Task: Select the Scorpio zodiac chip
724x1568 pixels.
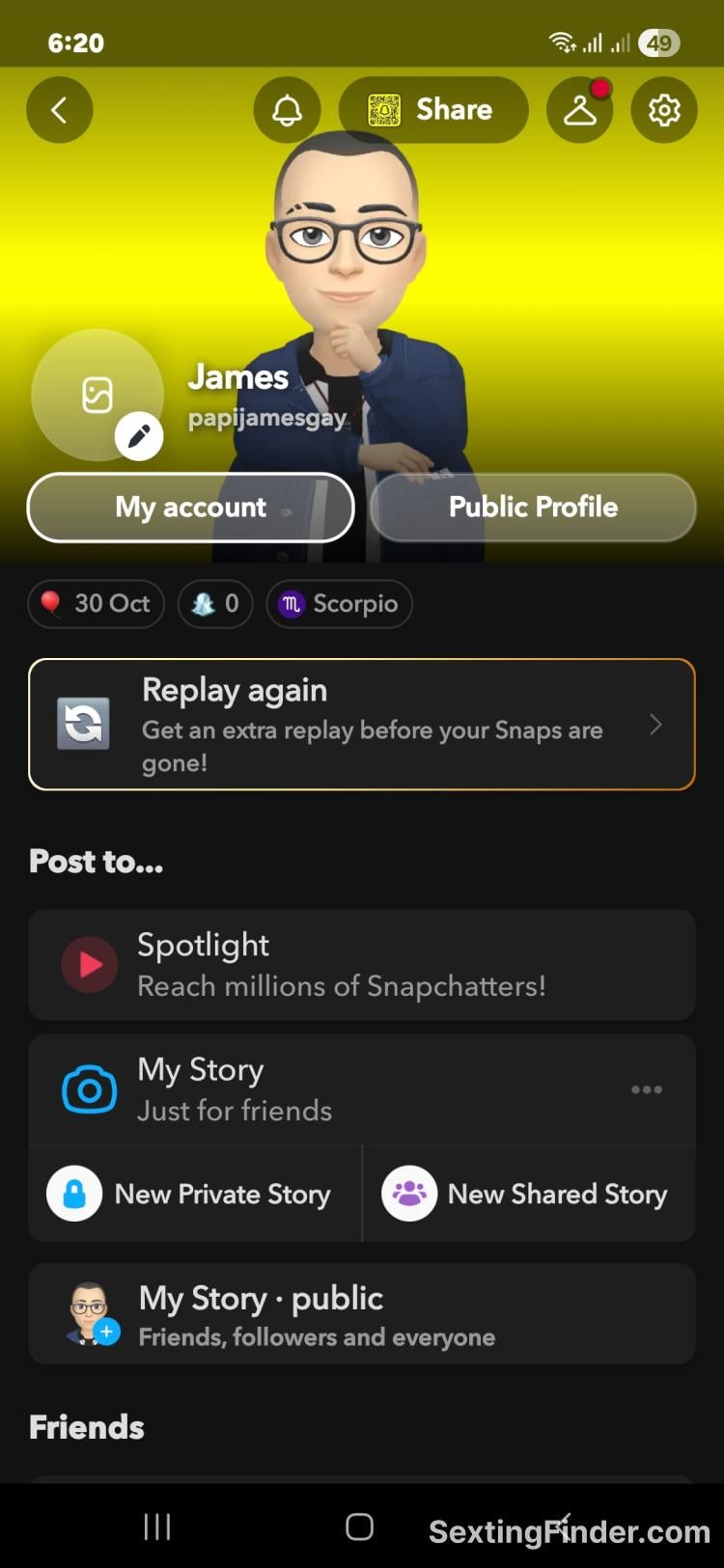Action: coord(339,604)
